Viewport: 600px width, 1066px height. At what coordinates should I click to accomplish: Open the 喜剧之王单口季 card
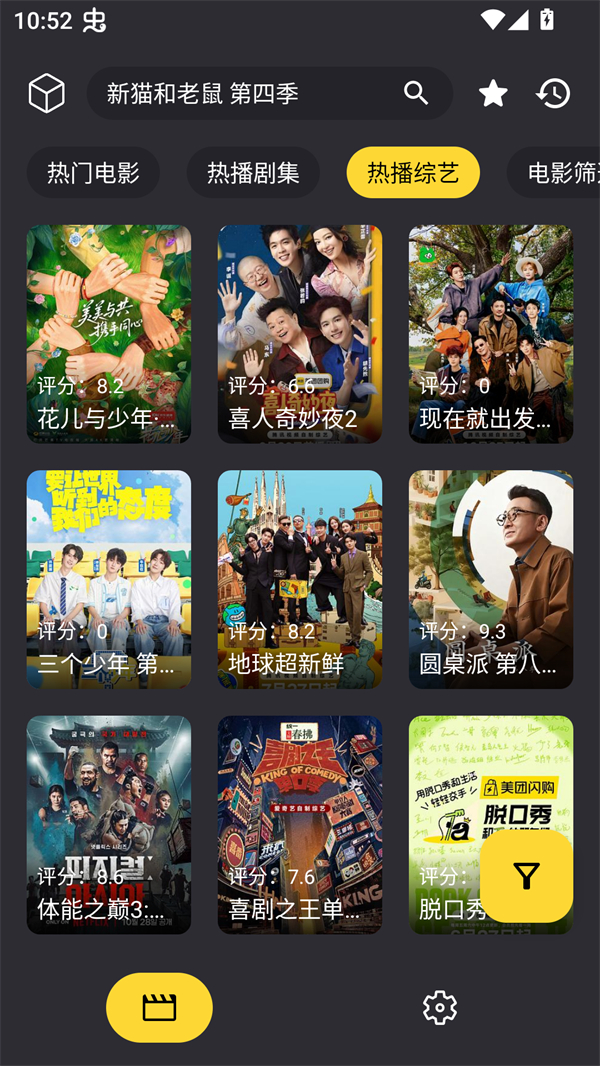tap(300, 824)
